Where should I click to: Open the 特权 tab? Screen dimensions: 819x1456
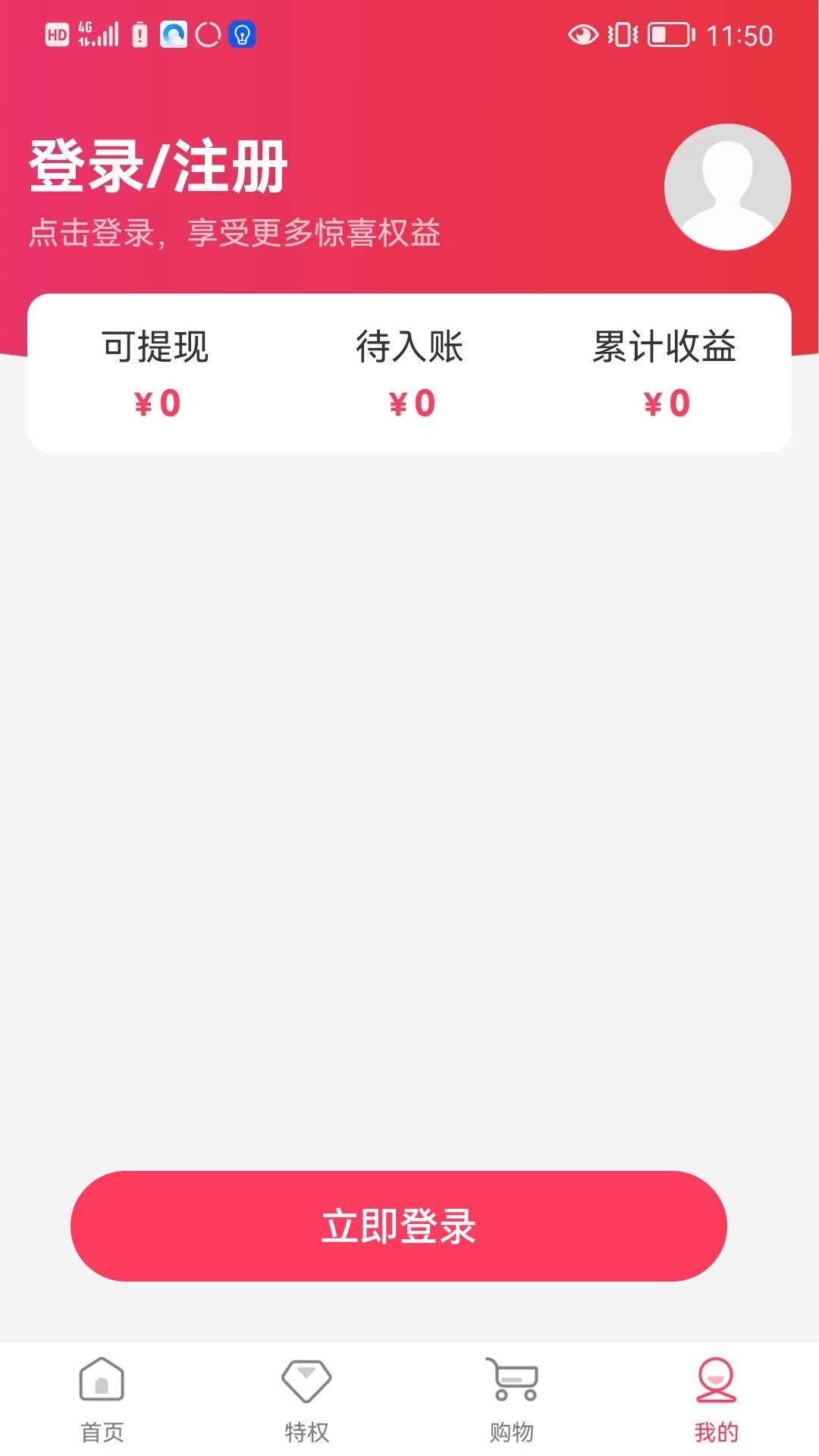coord(306,1399)
